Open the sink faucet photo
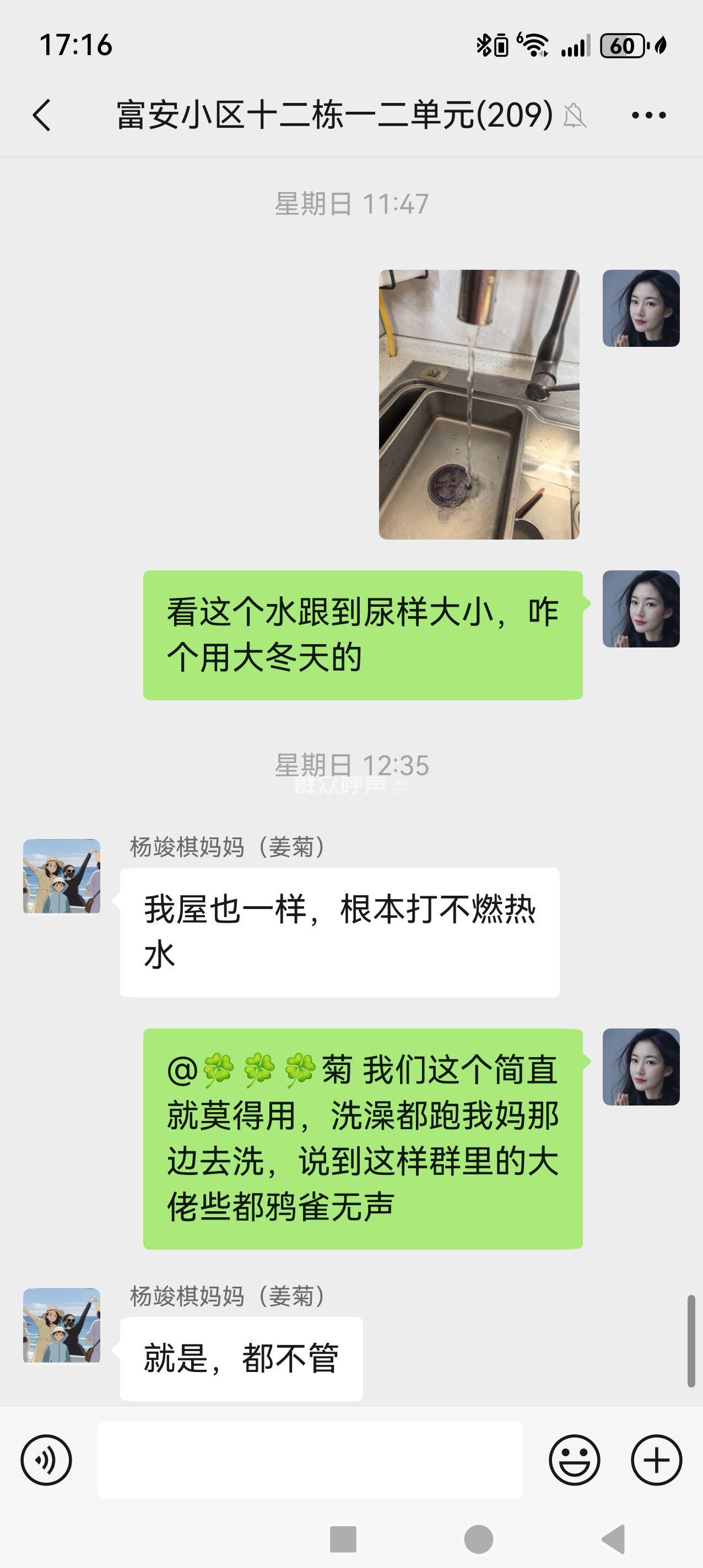This screenshot has height=1568, width=703. 479,404
